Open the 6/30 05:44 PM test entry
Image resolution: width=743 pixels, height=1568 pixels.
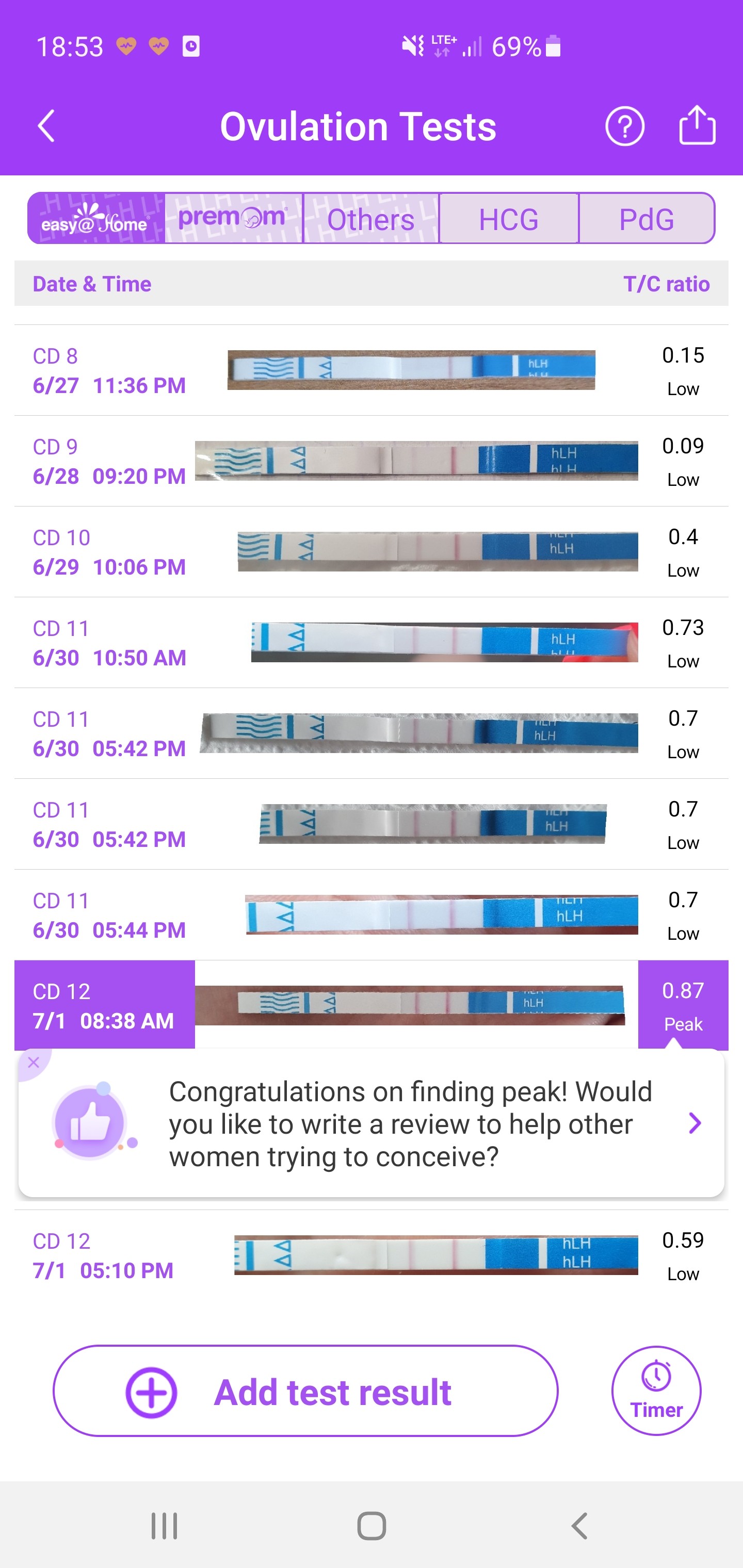[x=370, y=914]
